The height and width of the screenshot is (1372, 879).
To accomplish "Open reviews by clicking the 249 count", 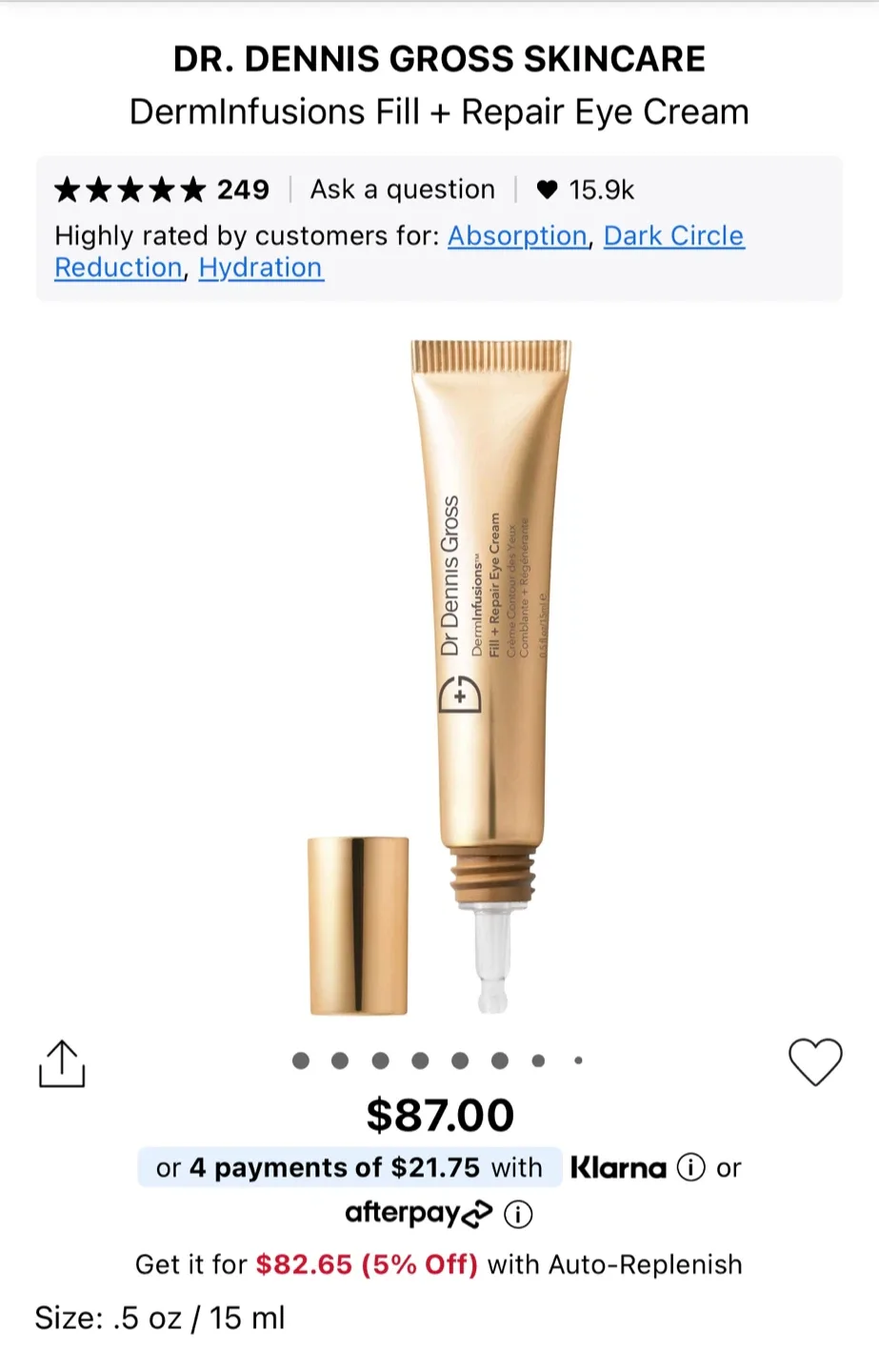I will (246, 189).
